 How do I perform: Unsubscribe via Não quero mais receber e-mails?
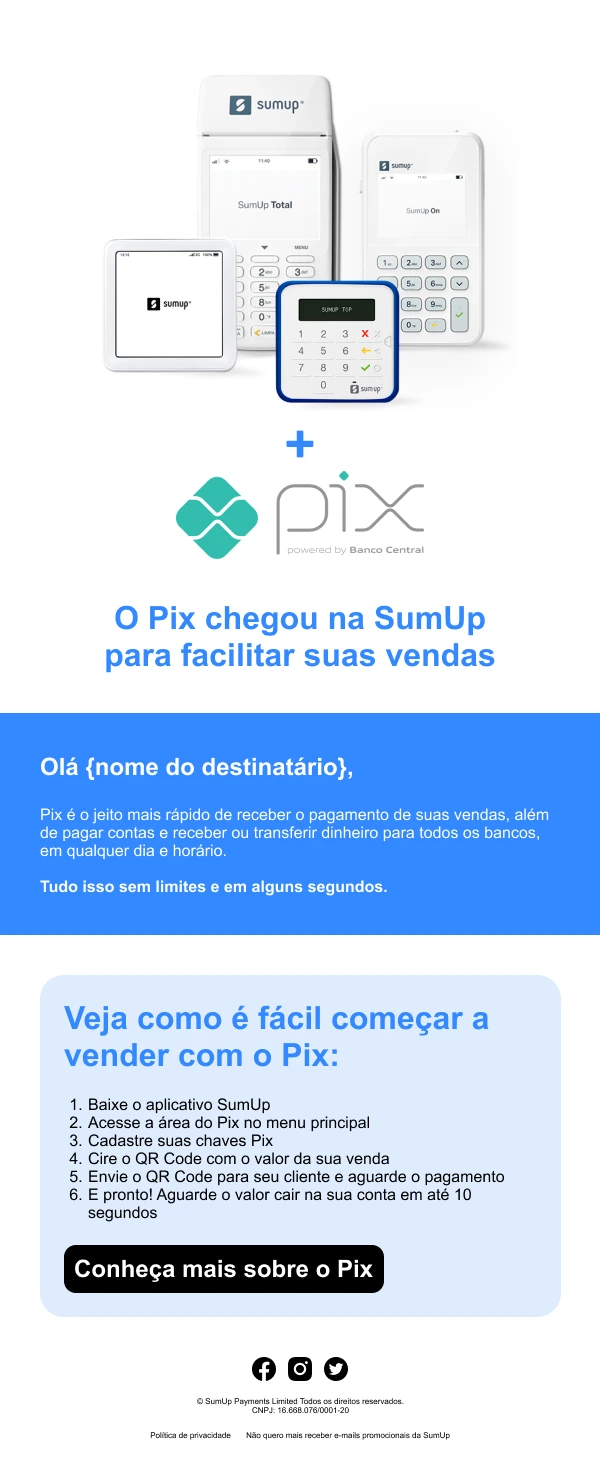(x=348, y=1435)
